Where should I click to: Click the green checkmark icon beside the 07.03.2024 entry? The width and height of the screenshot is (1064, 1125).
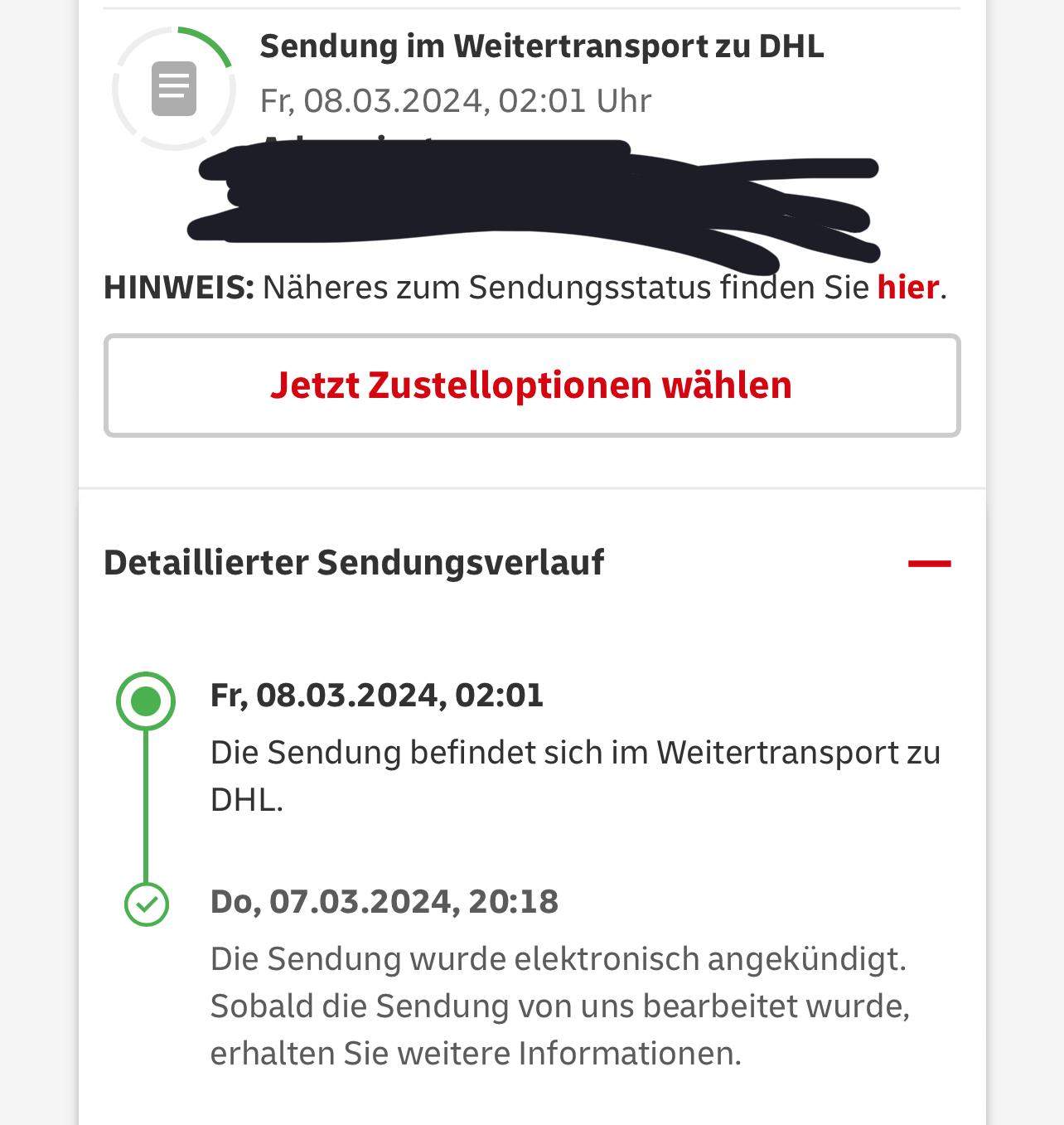click(148, 906)
